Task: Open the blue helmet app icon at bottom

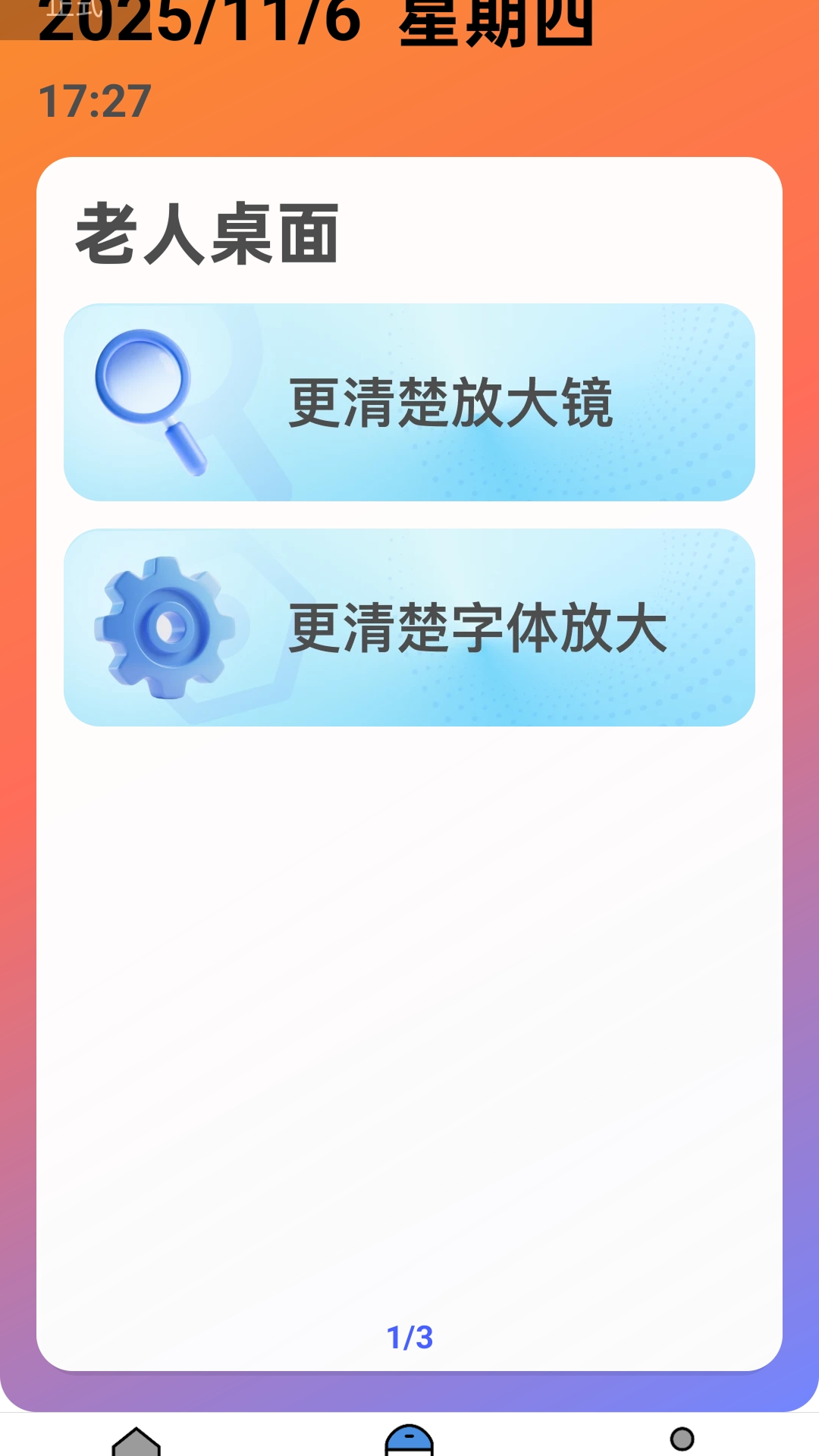Action: 409,1441
